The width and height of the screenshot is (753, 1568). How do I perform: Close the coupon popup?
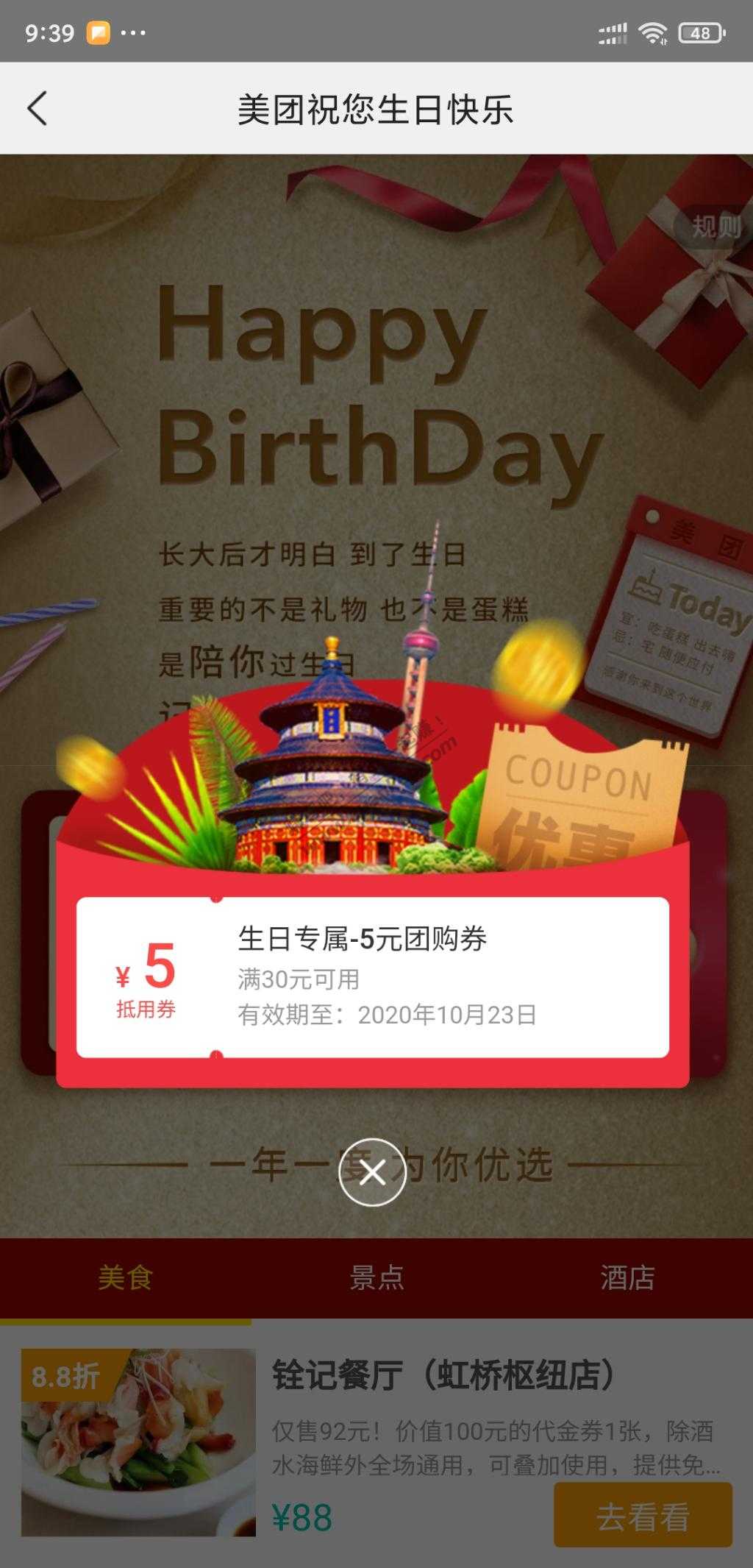(x=372, y=1172)
